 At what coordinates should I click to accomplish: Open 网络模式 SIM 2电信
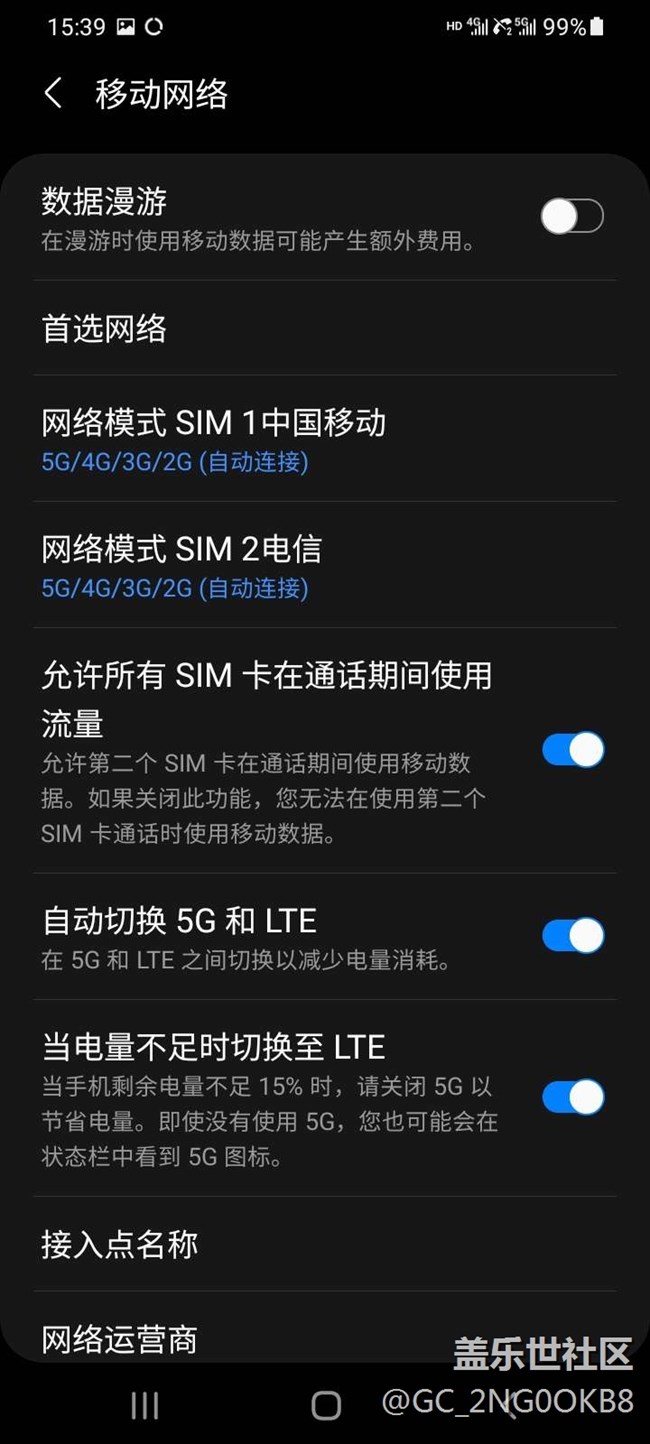pyautogui.click(x=325, y=565)
